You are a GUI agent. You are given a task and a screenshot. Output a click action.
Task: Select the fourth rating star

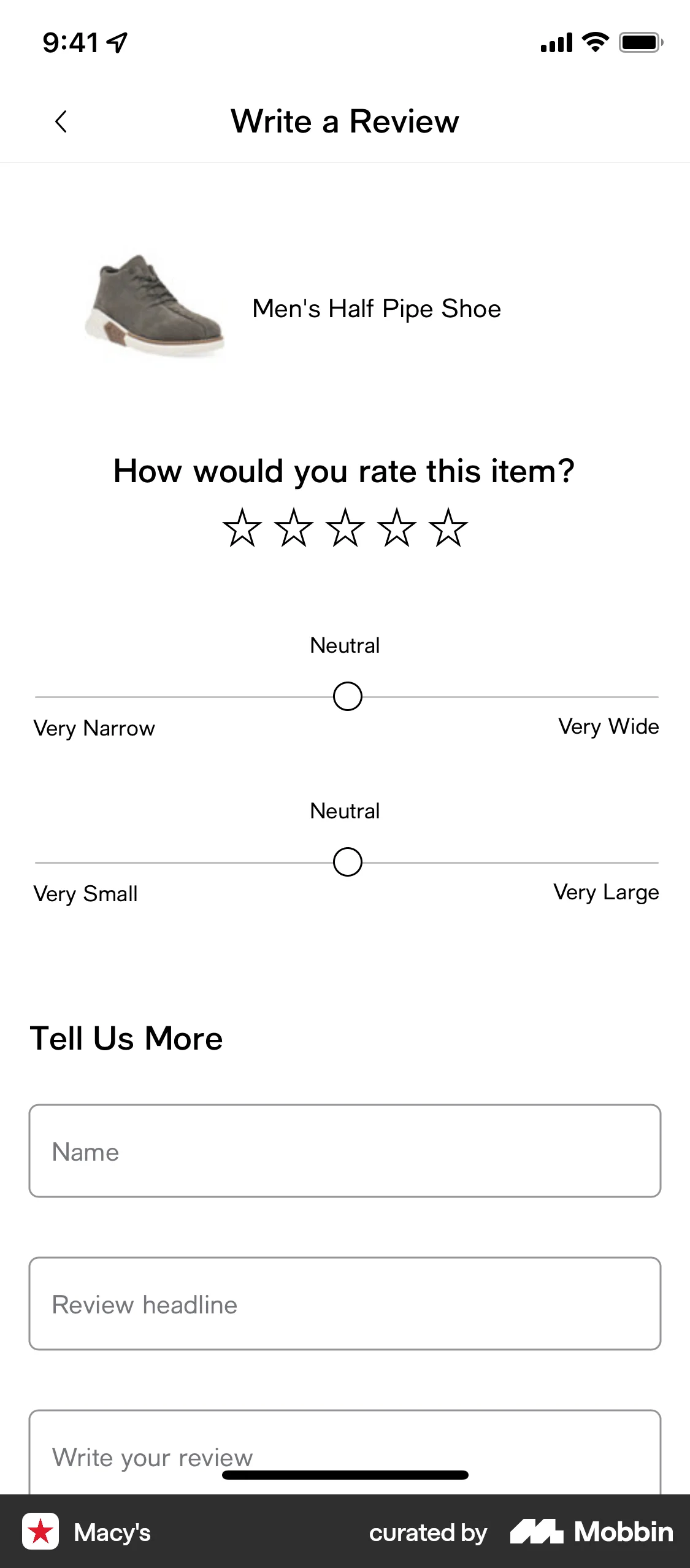(x=396, y=528)
